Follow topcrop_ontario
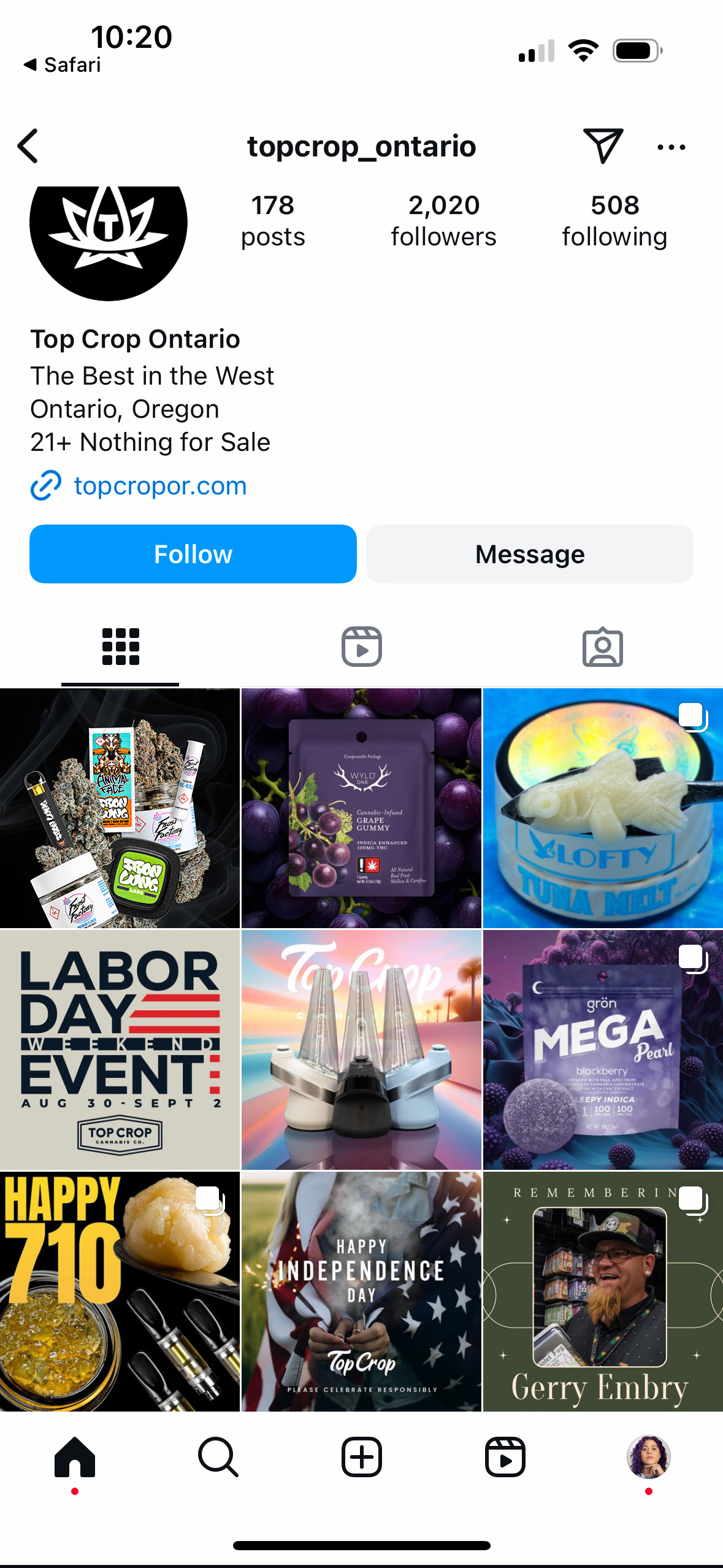The width and height of the screenshot is (723, 1568). [193, 554]
